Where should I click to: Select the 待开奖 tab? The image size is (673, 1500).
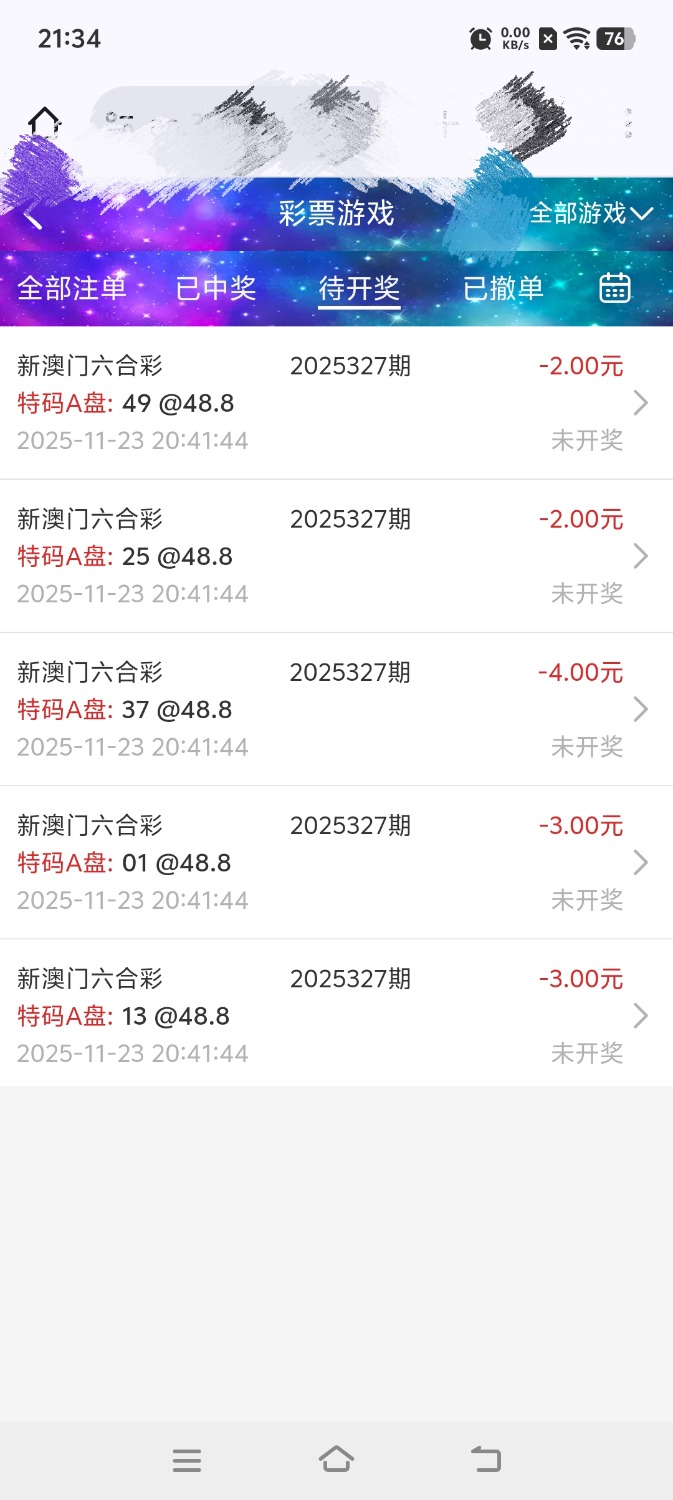(x=359, y=289)
